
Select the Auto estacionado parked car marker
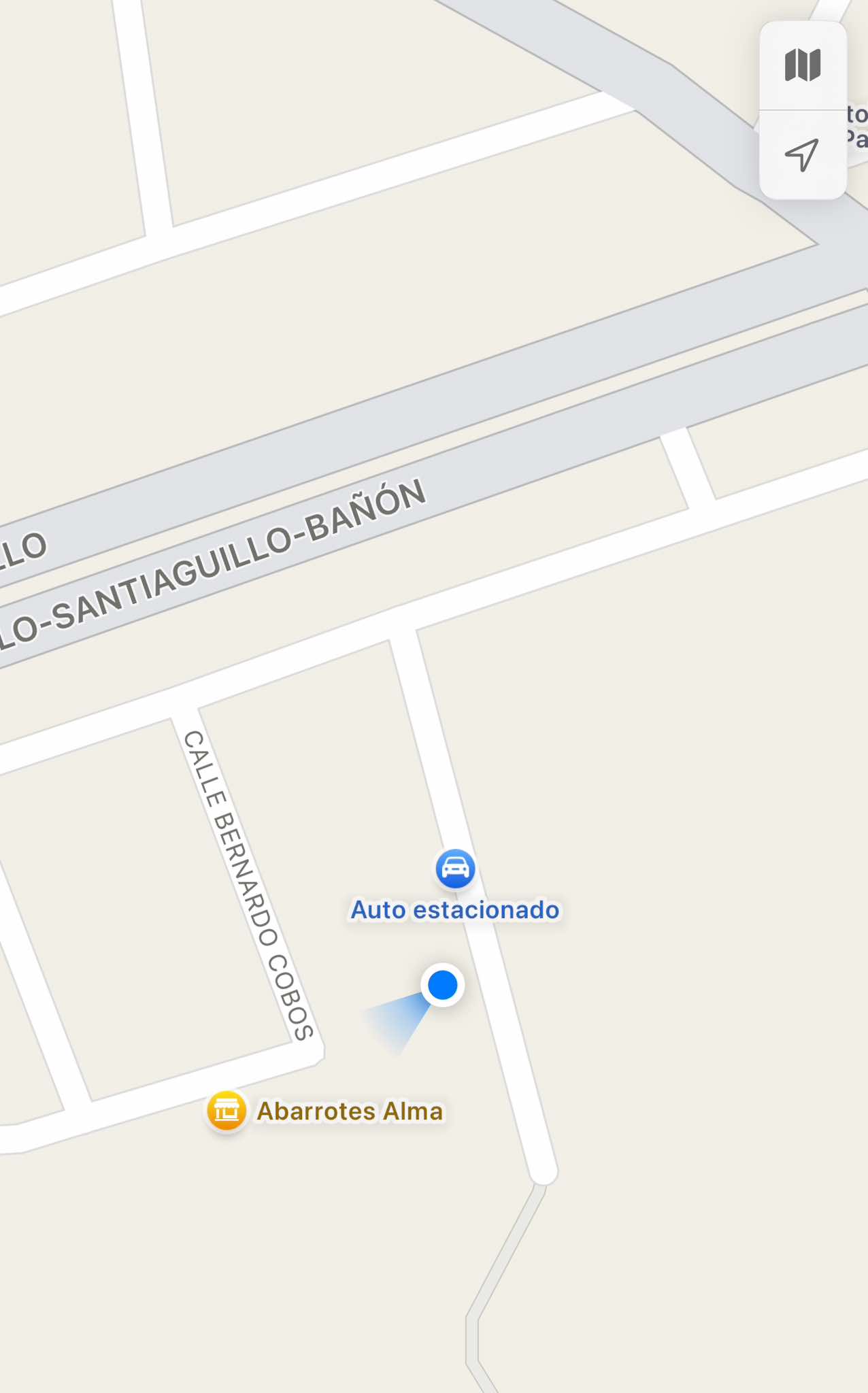click(x=455, y=869)
